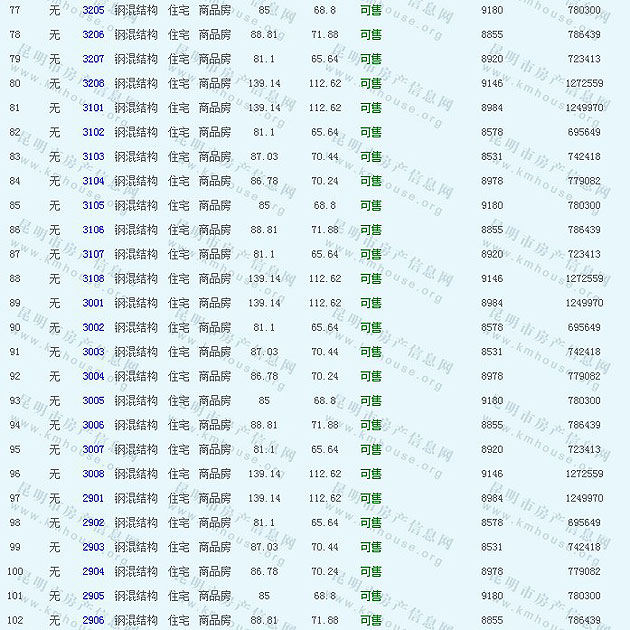View room 3006 information
630x630 pixels.
click(x=92, y=425)
